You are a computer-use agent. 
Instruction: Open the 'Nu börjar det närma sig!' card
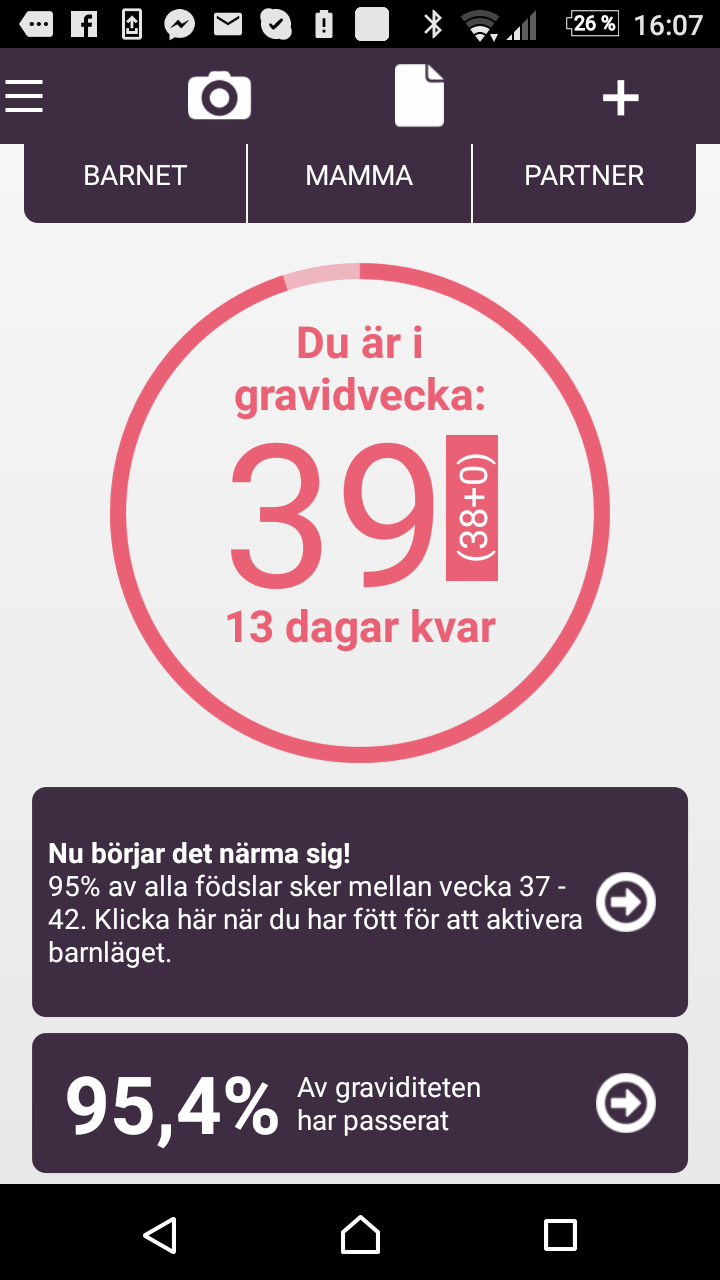pyautogui.click(x=360, y=902)
